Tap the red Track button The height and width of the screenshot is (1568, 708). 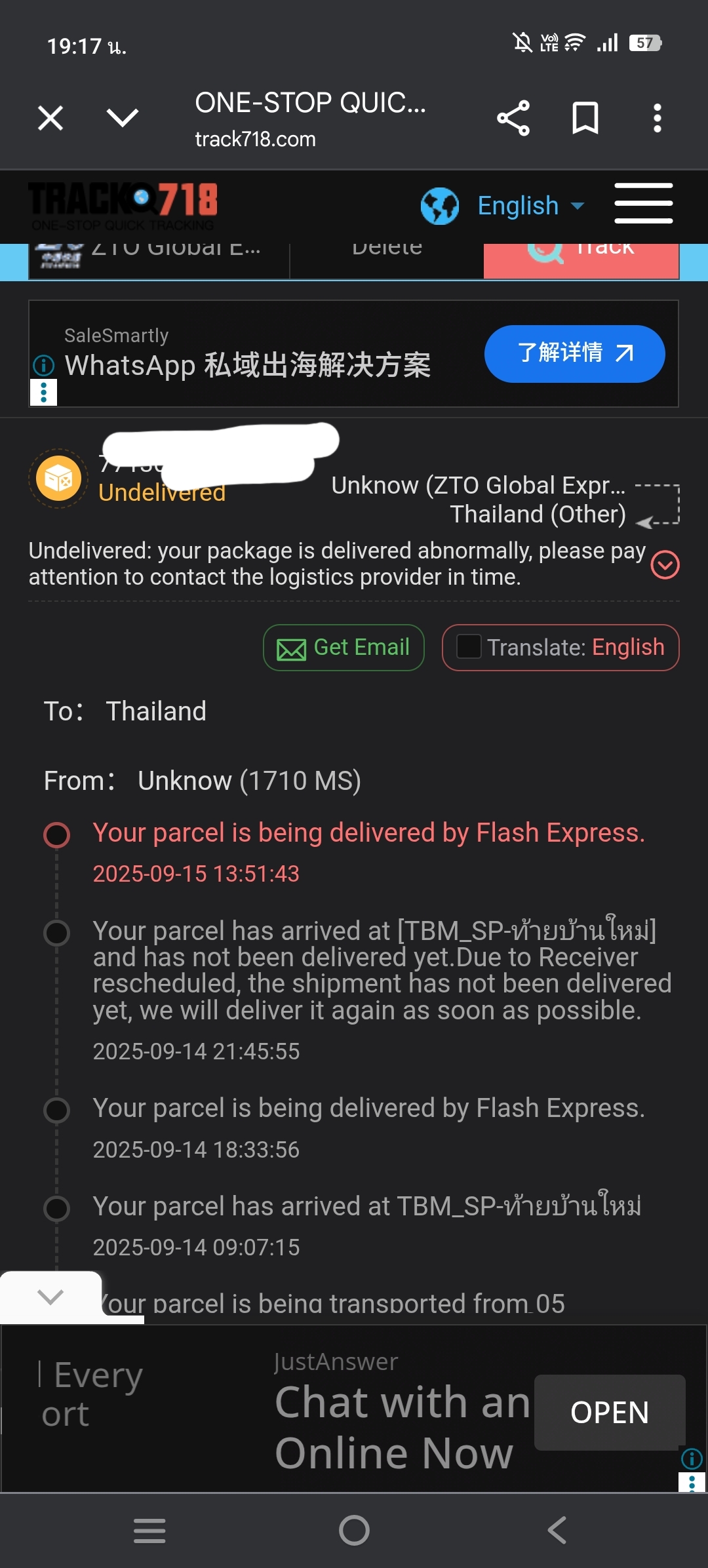click(581, 260)
